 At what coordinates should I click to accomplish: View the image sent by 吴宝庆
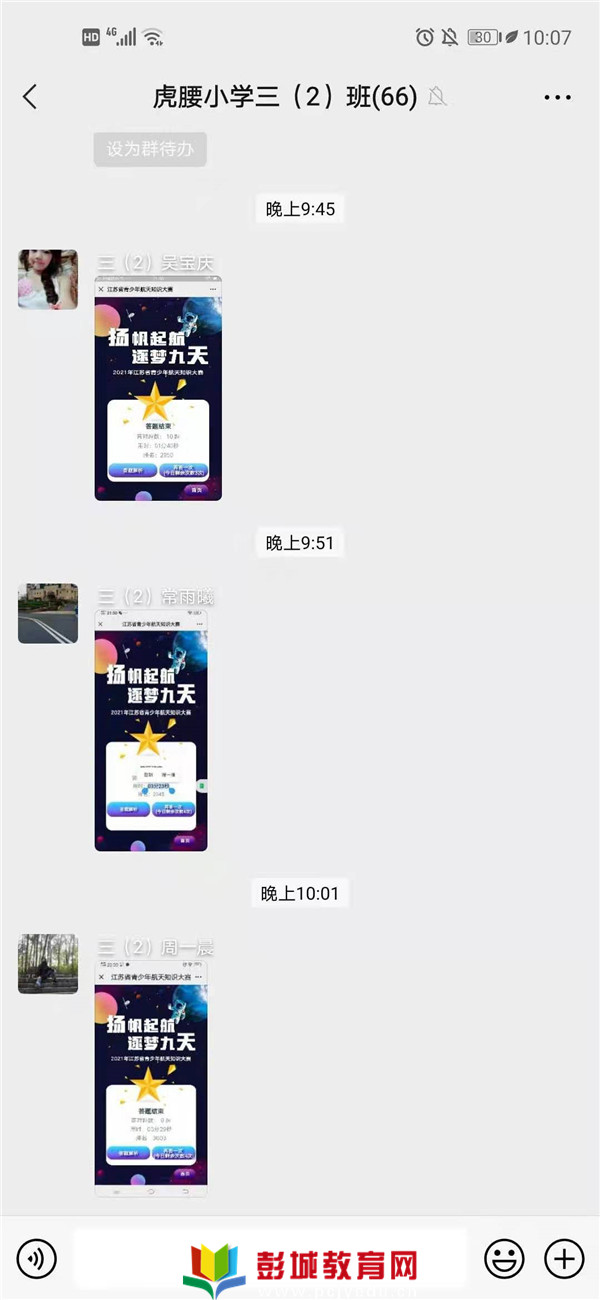pyautogui.click(x=158, y=389)
